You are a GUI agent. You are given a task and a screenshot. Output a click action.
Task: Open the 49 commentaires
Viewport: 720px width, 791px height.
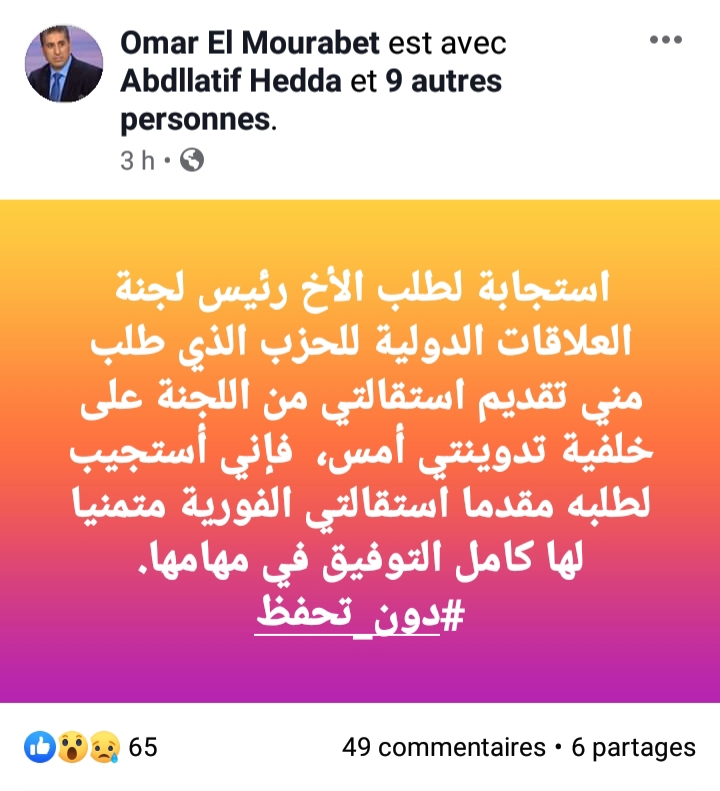point(440,747)
